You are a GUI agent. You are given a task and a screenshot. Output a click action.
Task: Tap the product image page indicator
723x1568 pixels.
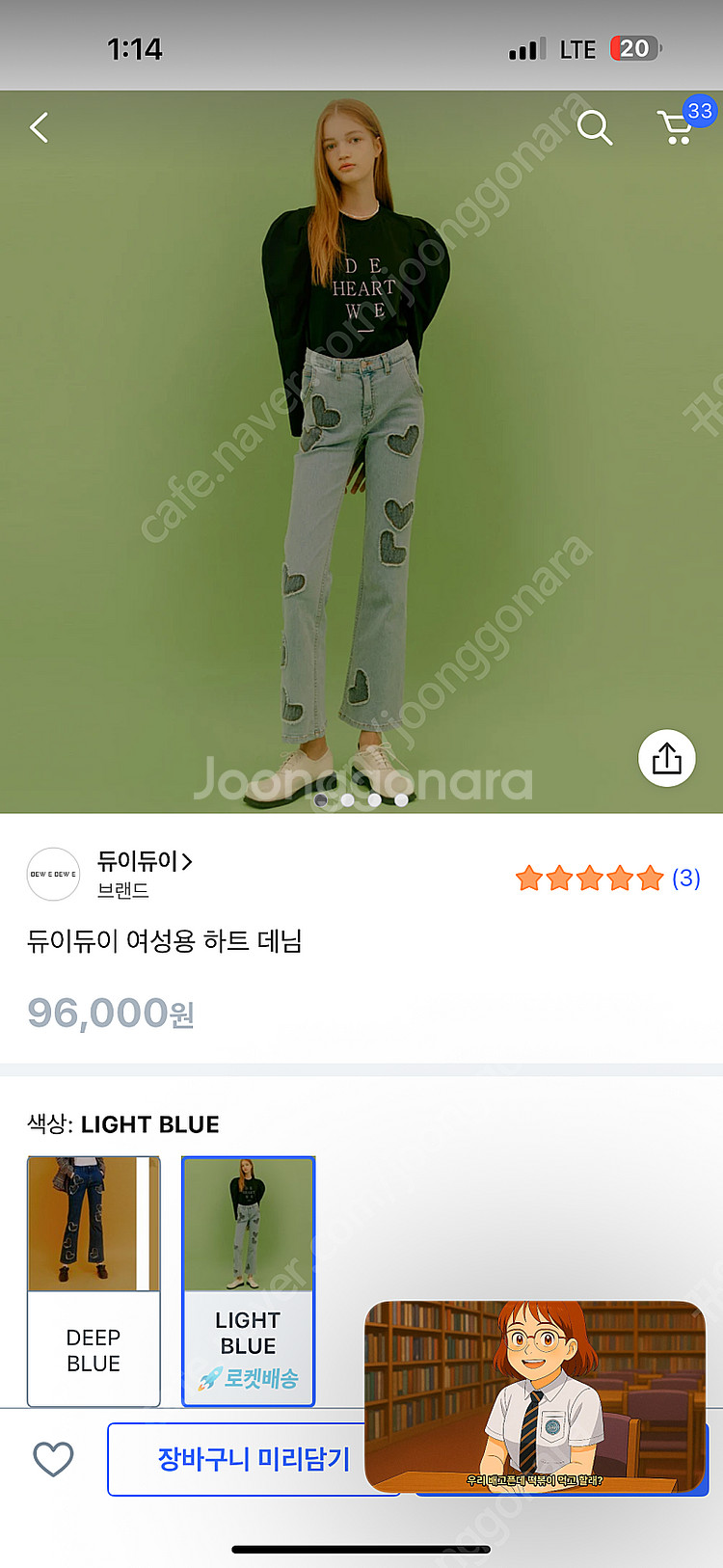point(361,800)
